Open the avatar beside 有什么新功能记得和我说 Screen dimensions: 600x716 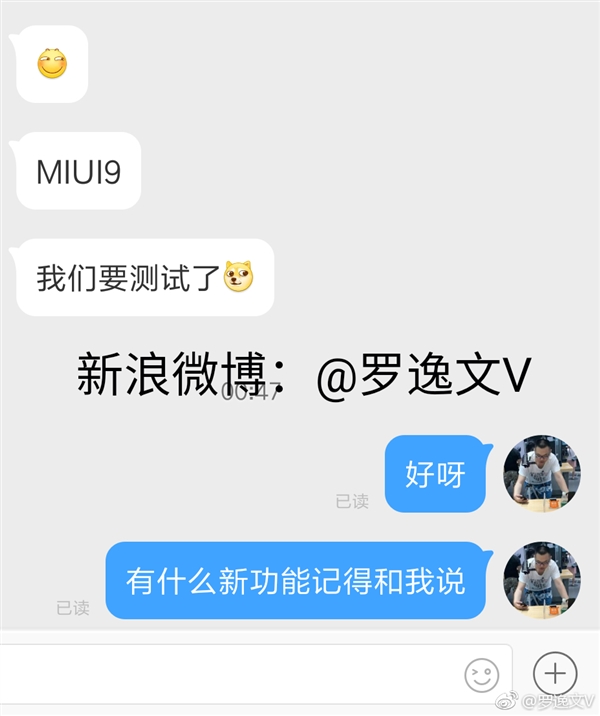pyautogui.click(x=541, y=580)
